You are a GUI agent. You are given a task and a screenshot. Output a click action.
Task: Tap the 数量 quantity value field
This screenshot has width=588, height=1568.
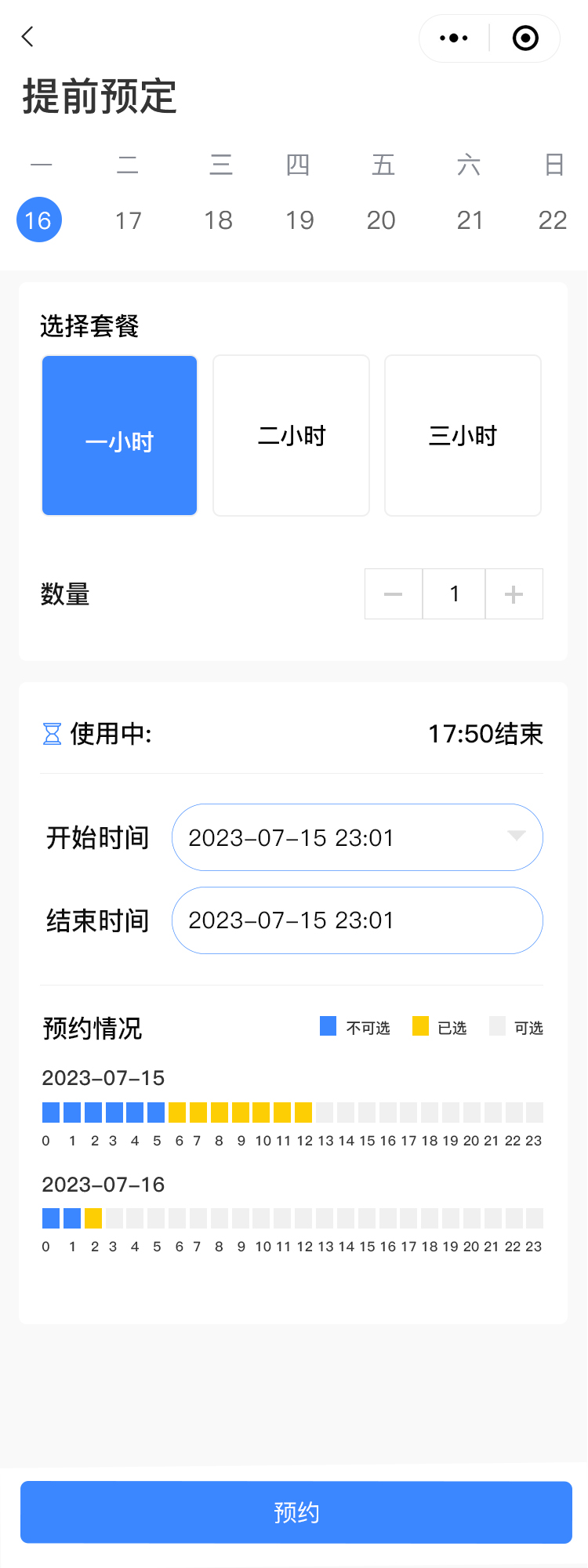[454, 594]
